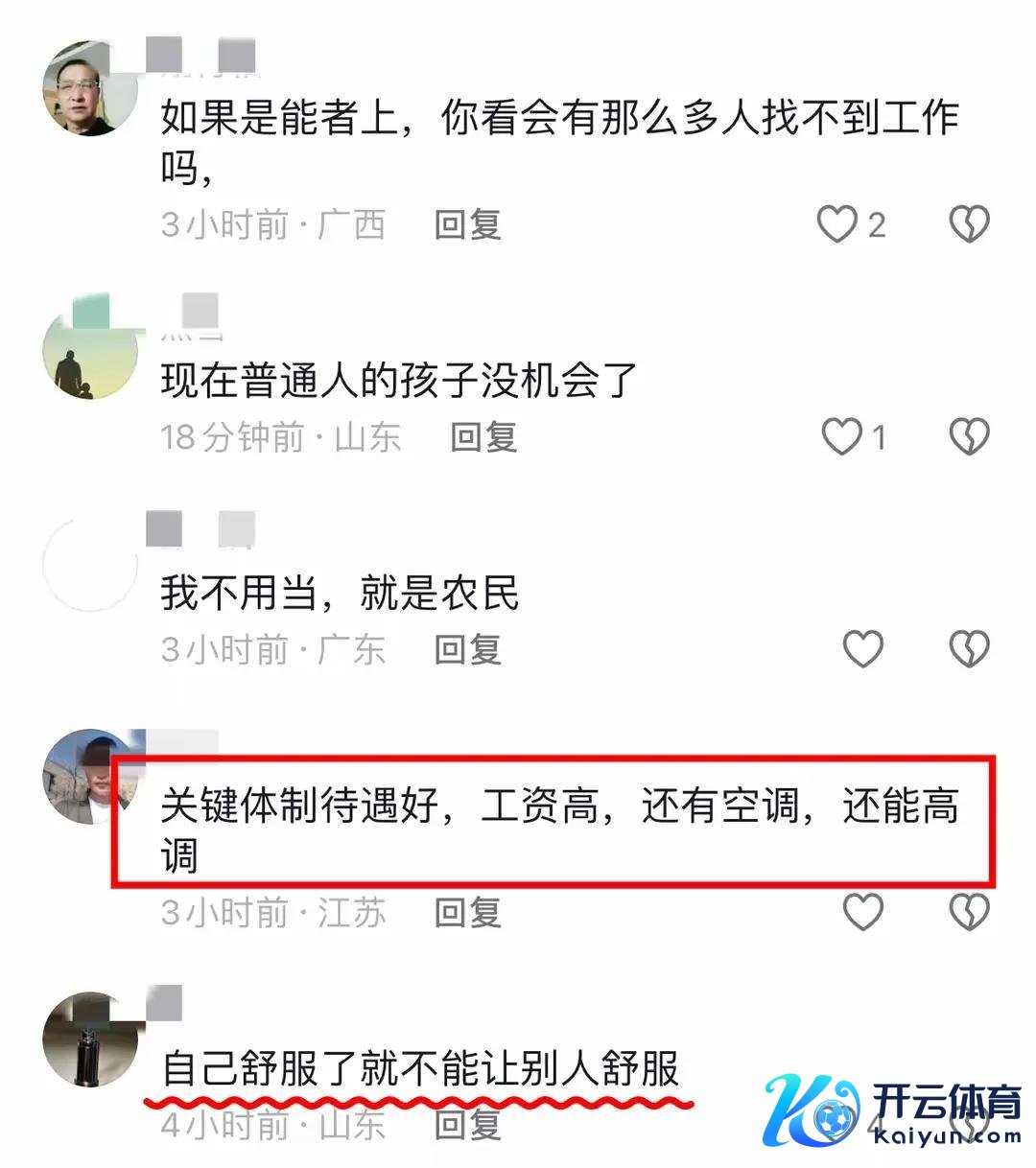Reply to the 山东 comment posted 18分钟前

[x=483, y=438]
